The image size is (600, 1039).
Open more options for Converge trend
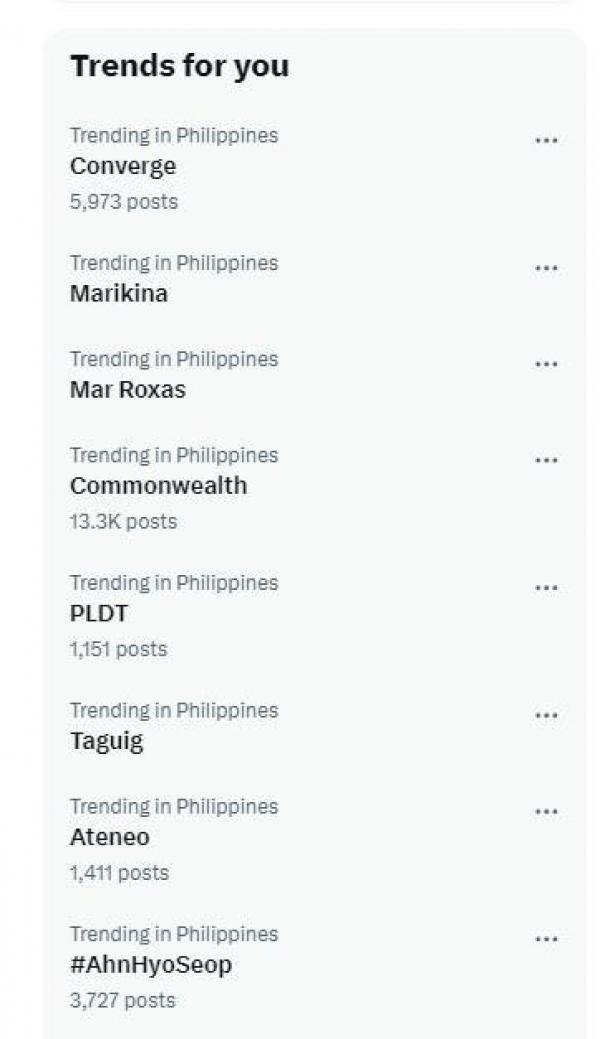(546, 141)
